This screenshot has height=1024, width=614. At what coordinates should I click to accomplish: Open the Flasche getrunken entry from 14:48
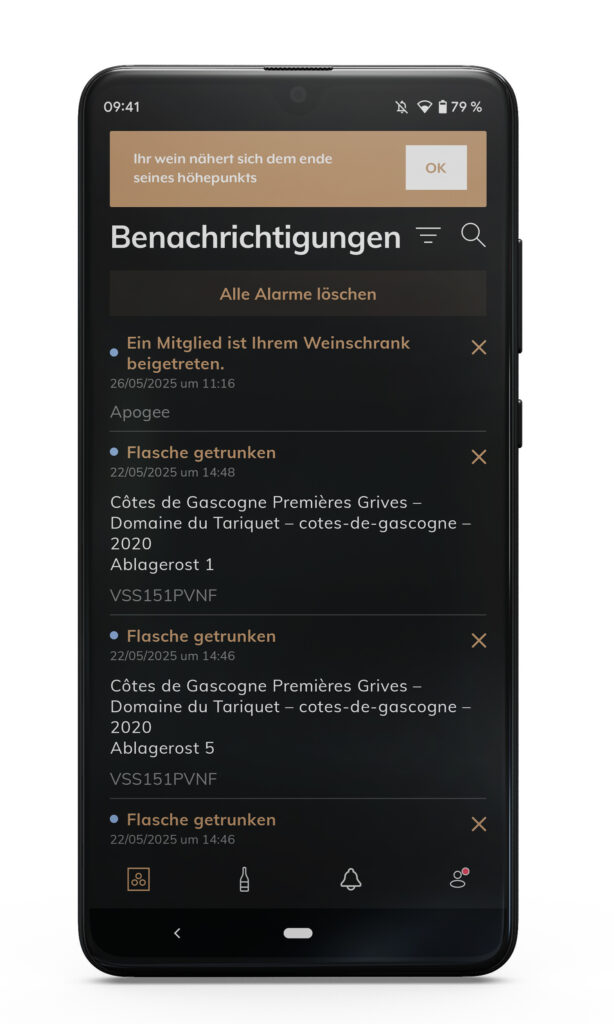pyautogui.click(x=200, y=453)
